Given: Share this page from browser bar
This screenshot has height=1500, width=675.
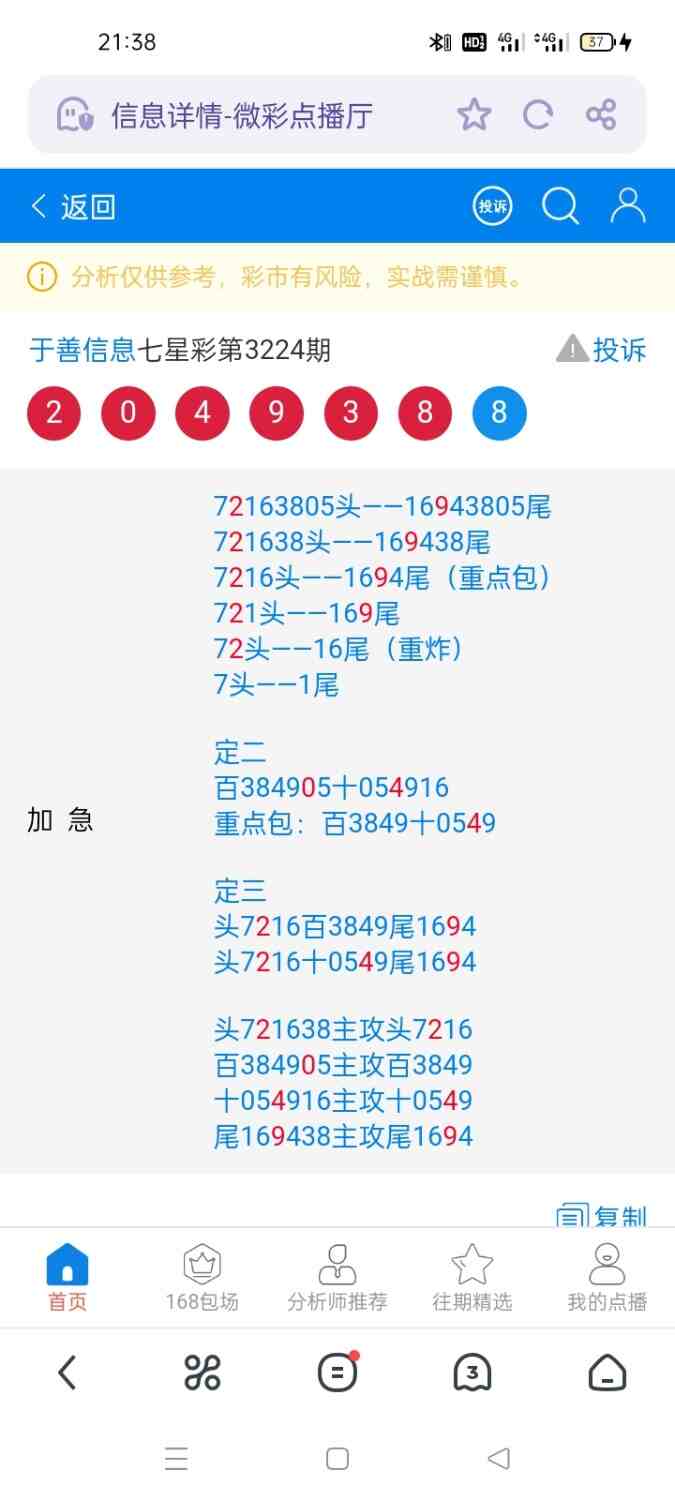Looking at the screenshot, I should 601,115.
